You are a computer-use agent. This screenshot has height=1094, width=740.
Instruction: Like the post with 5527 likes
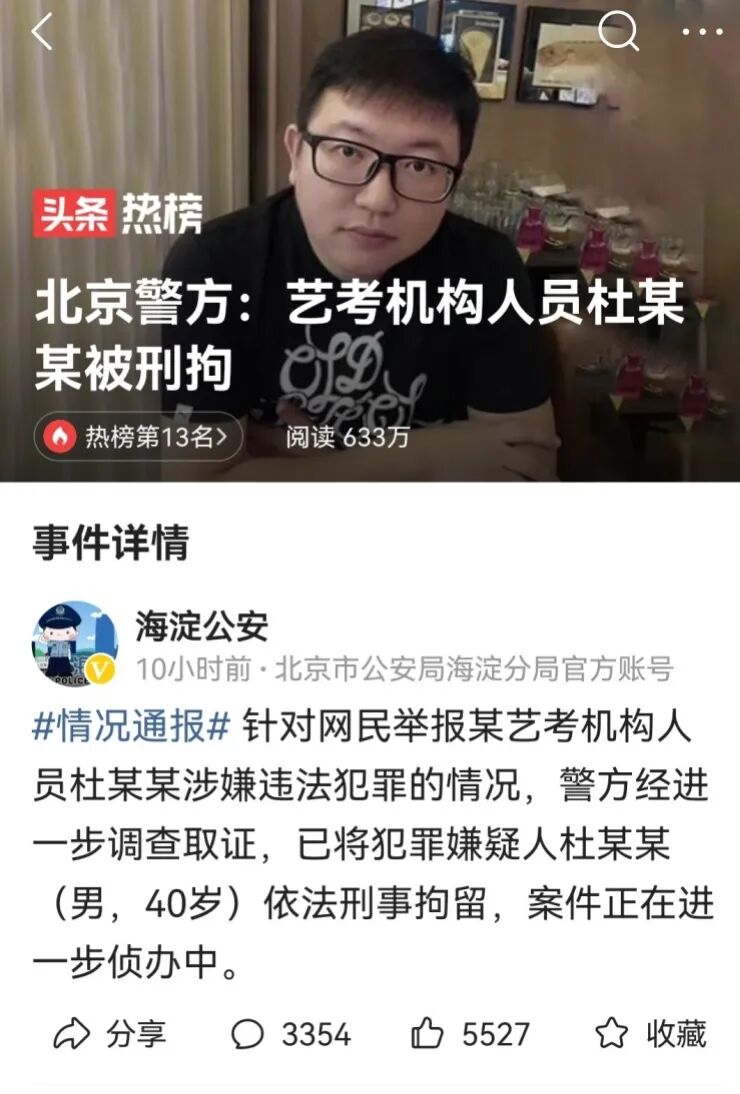[x=469, y=1033]
